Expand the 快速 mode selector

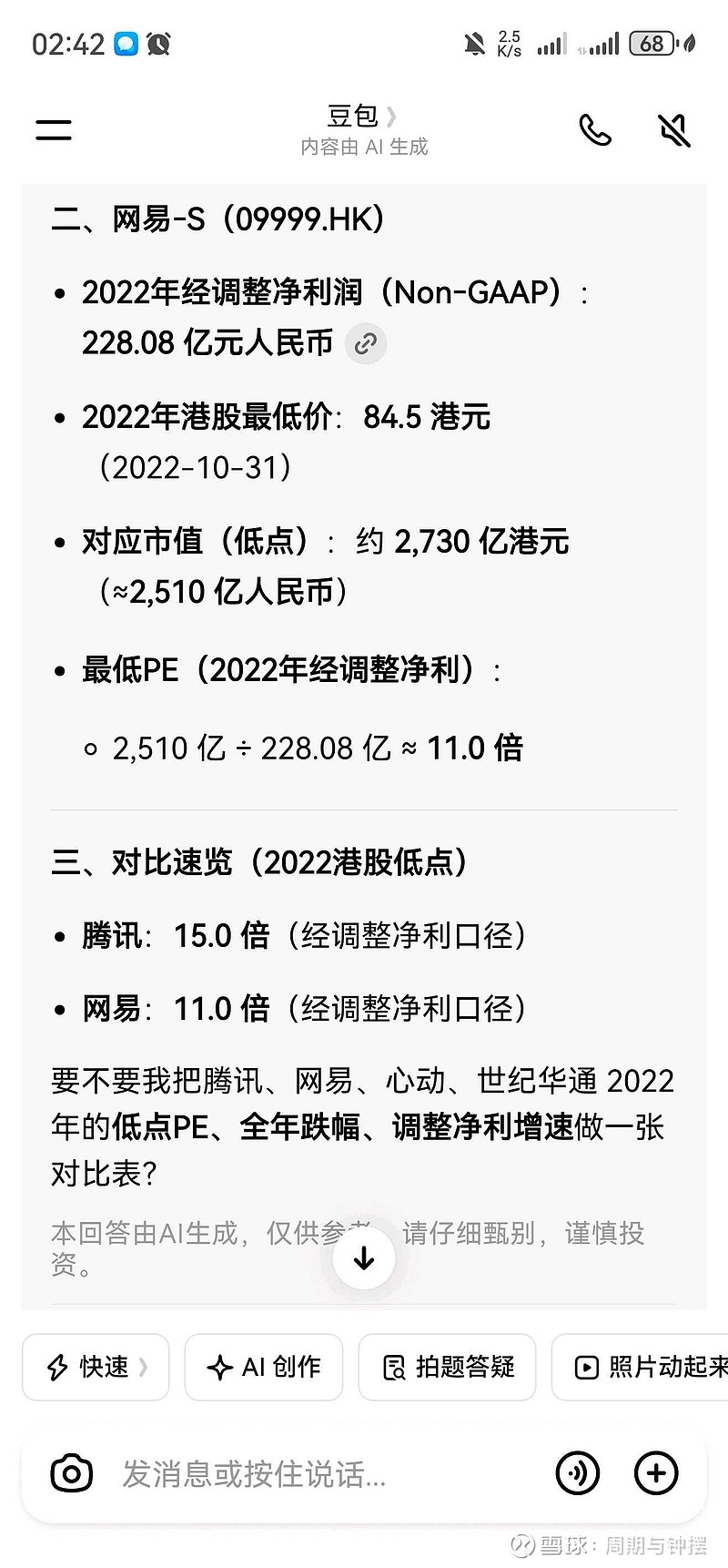(95, 1367)
